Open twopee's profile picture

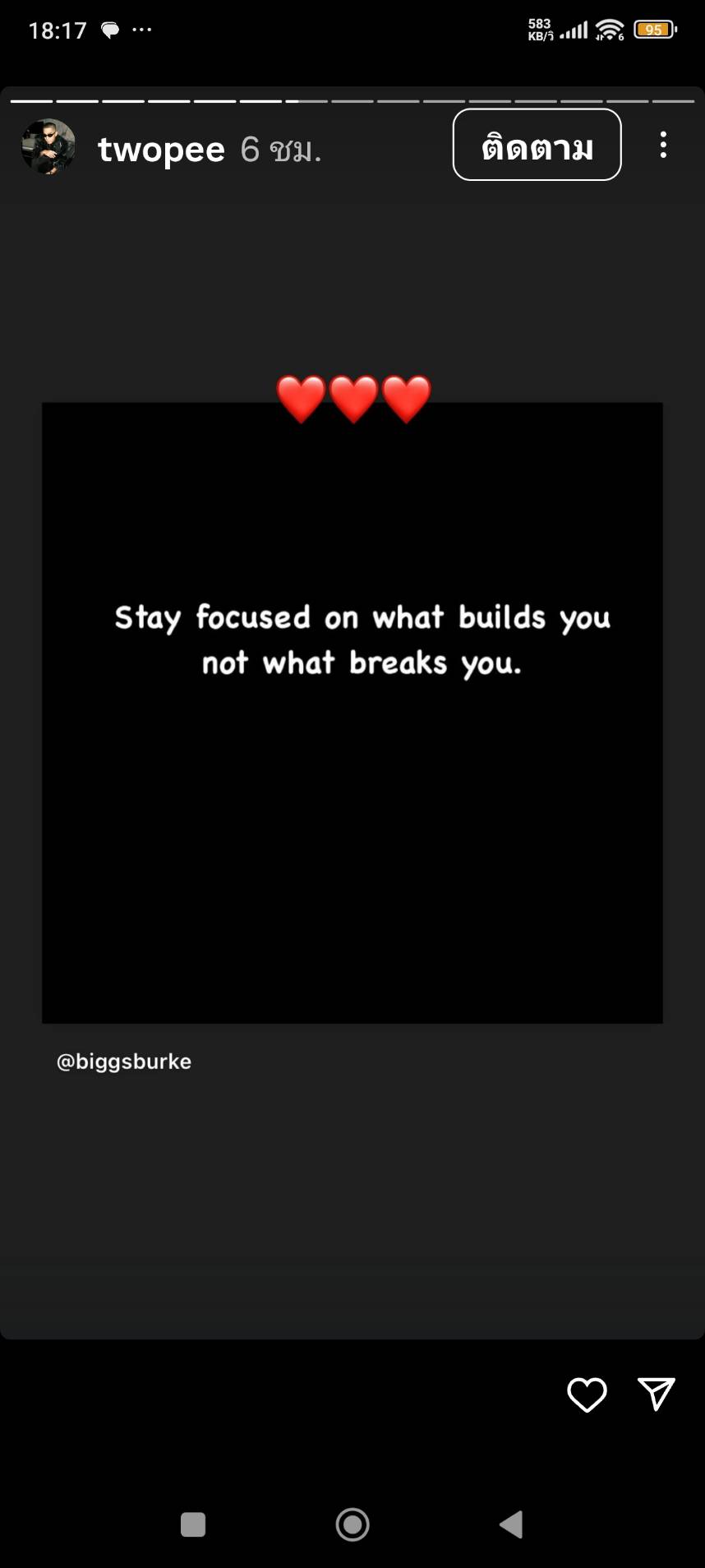[x=48, y=147]
